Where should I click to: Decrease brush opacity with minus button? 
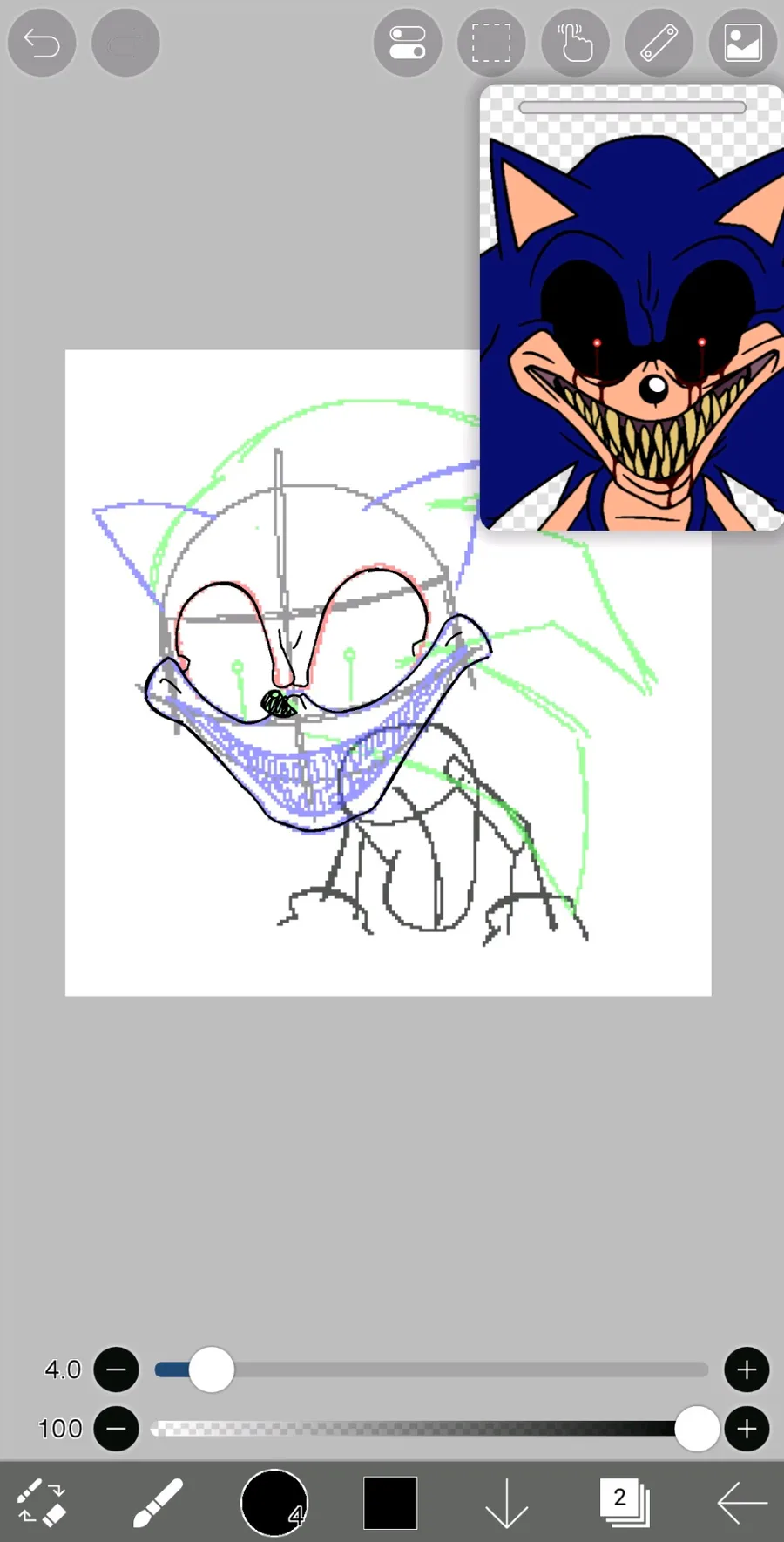[x=116, y=1429]
